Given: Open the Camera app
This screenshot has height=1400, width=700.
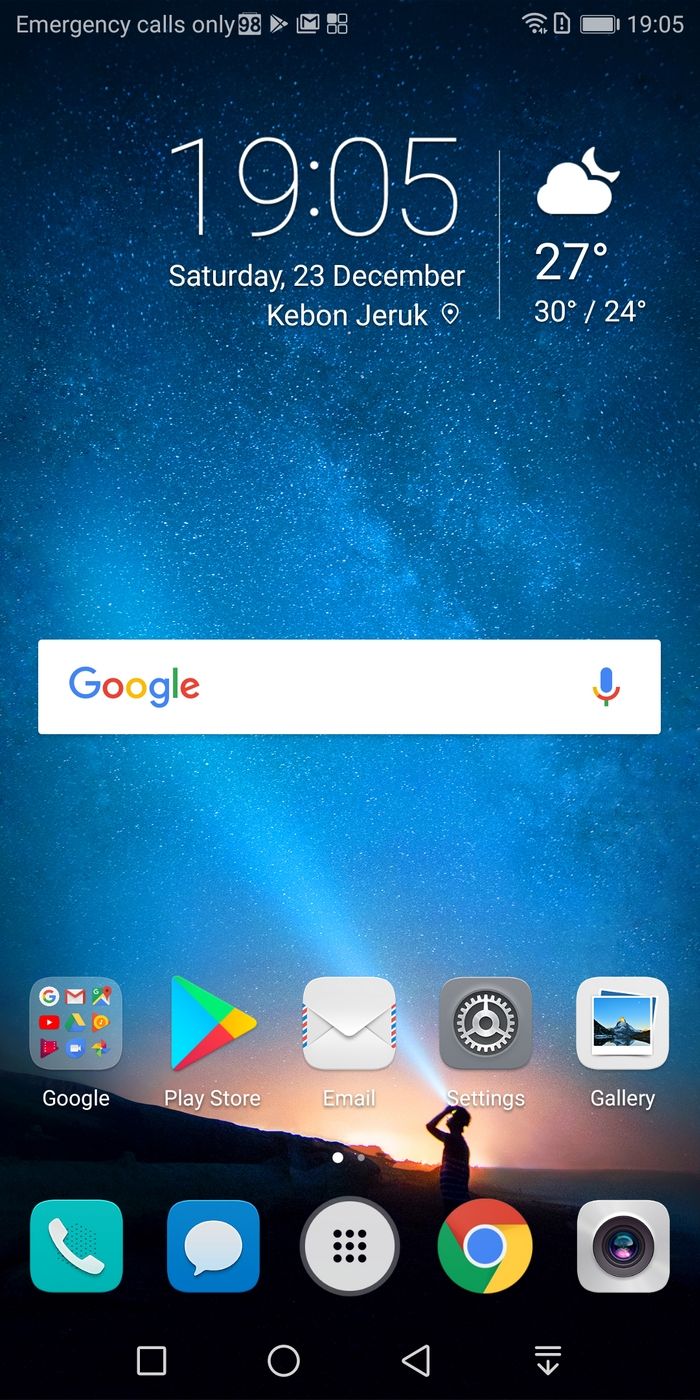Looking at the screenshot, I should 622,1246.
